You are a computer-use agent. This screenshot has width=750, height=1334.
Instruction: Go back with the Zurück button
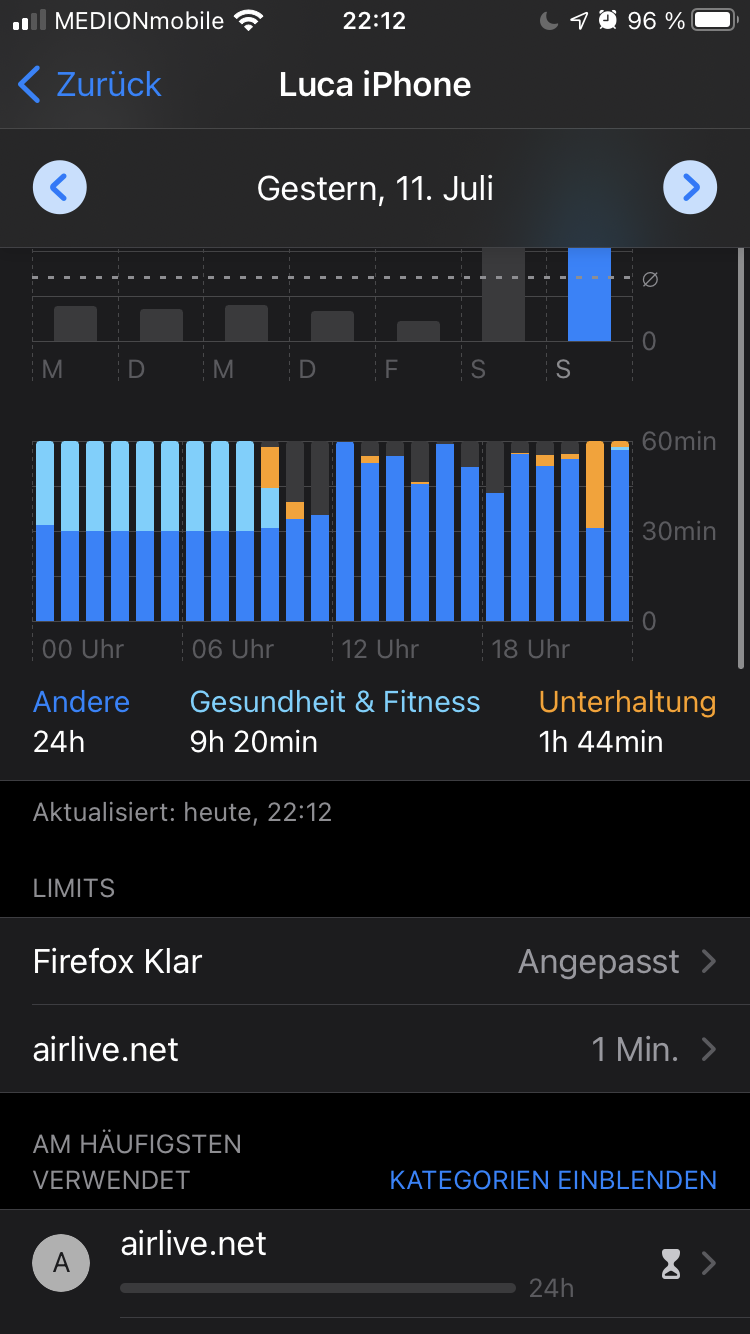90,85
